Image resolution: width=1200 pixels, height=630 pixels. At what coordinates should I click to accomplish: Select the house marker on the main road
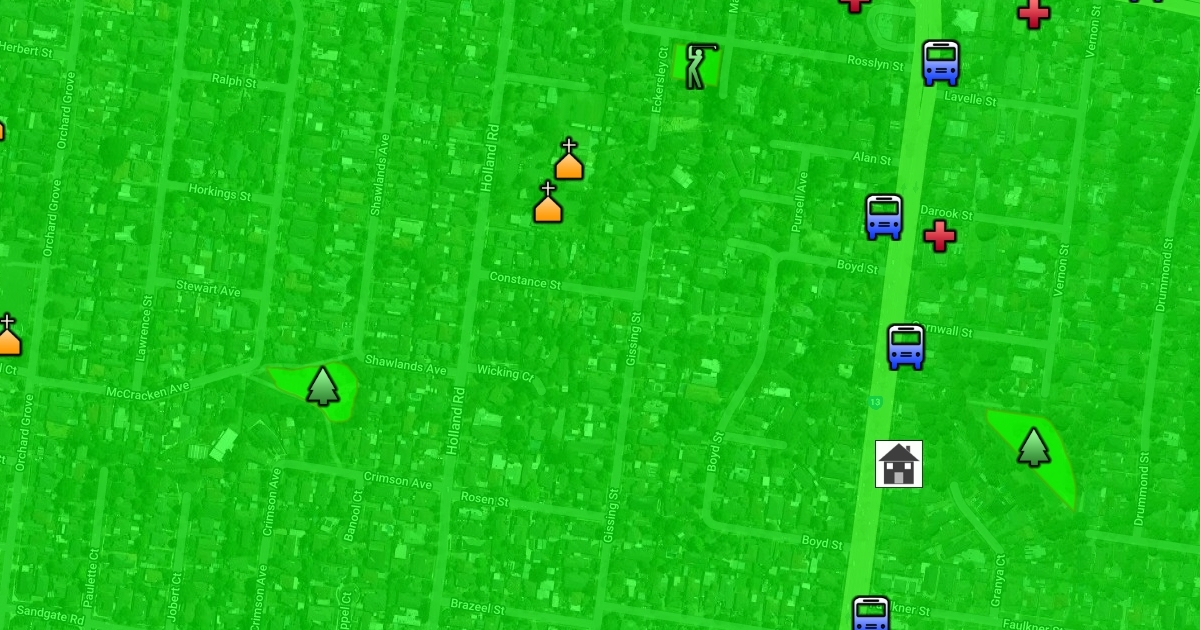click(x=899, y=464)
